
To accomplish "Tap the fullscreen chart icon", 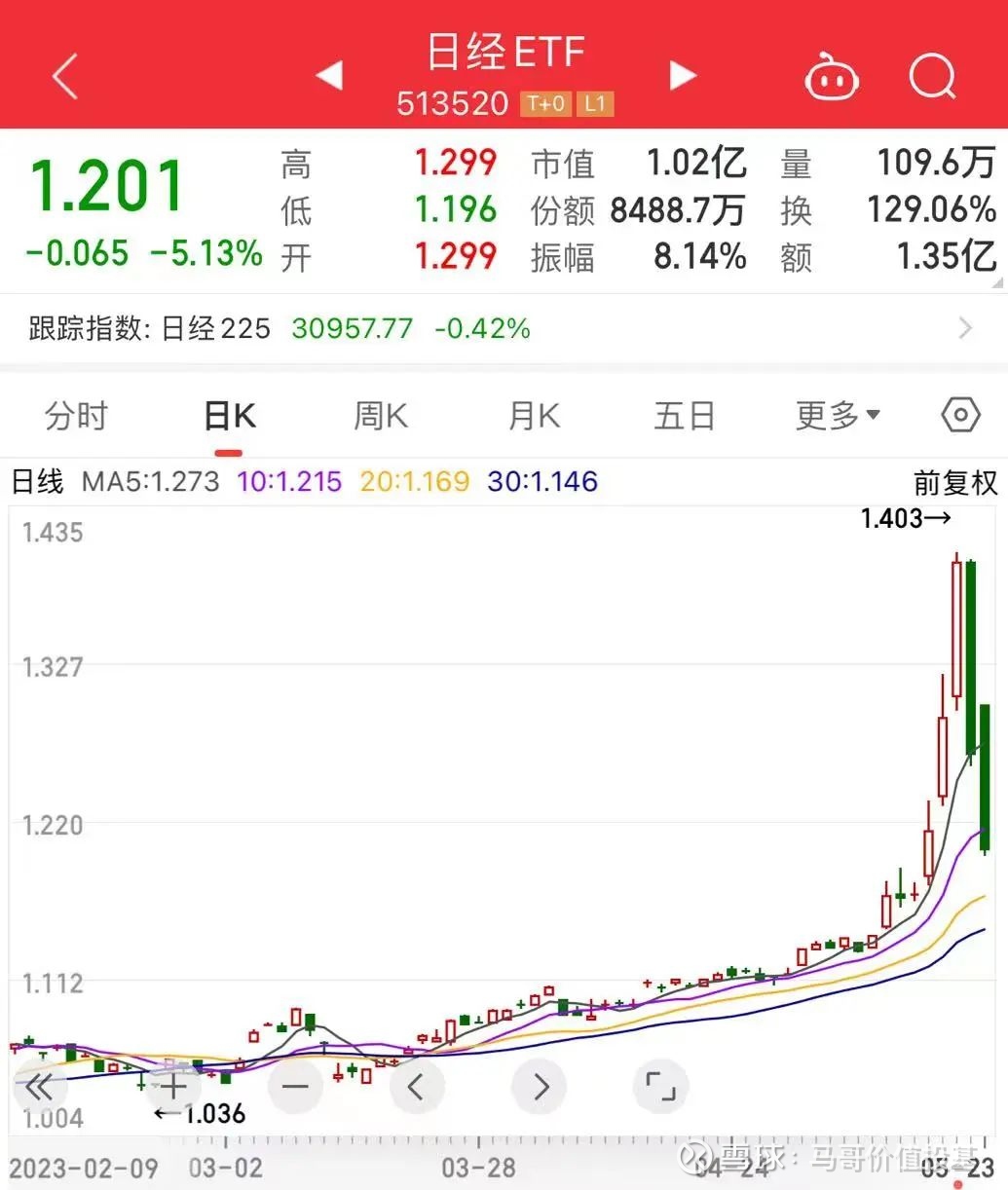I will [x=660, y=1087].
